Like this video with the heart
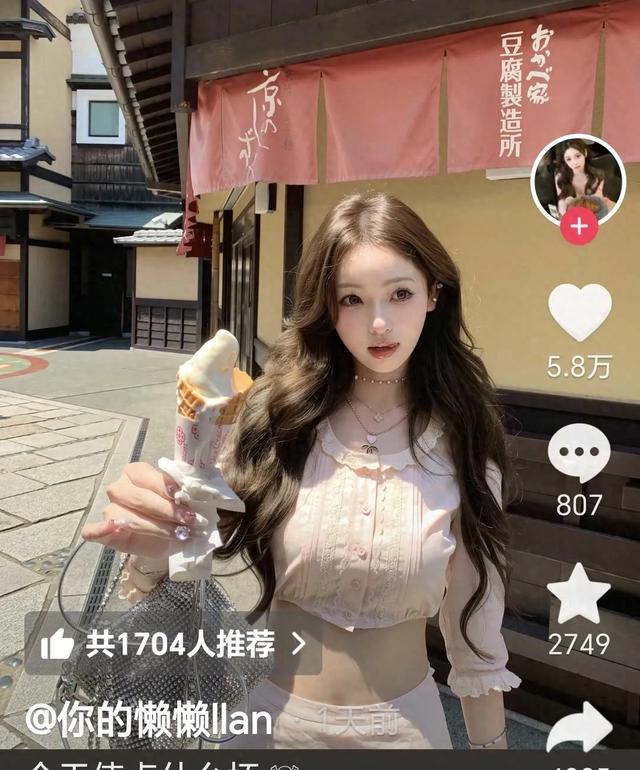The width and height of the screenshot is (640, 770). 579,313
